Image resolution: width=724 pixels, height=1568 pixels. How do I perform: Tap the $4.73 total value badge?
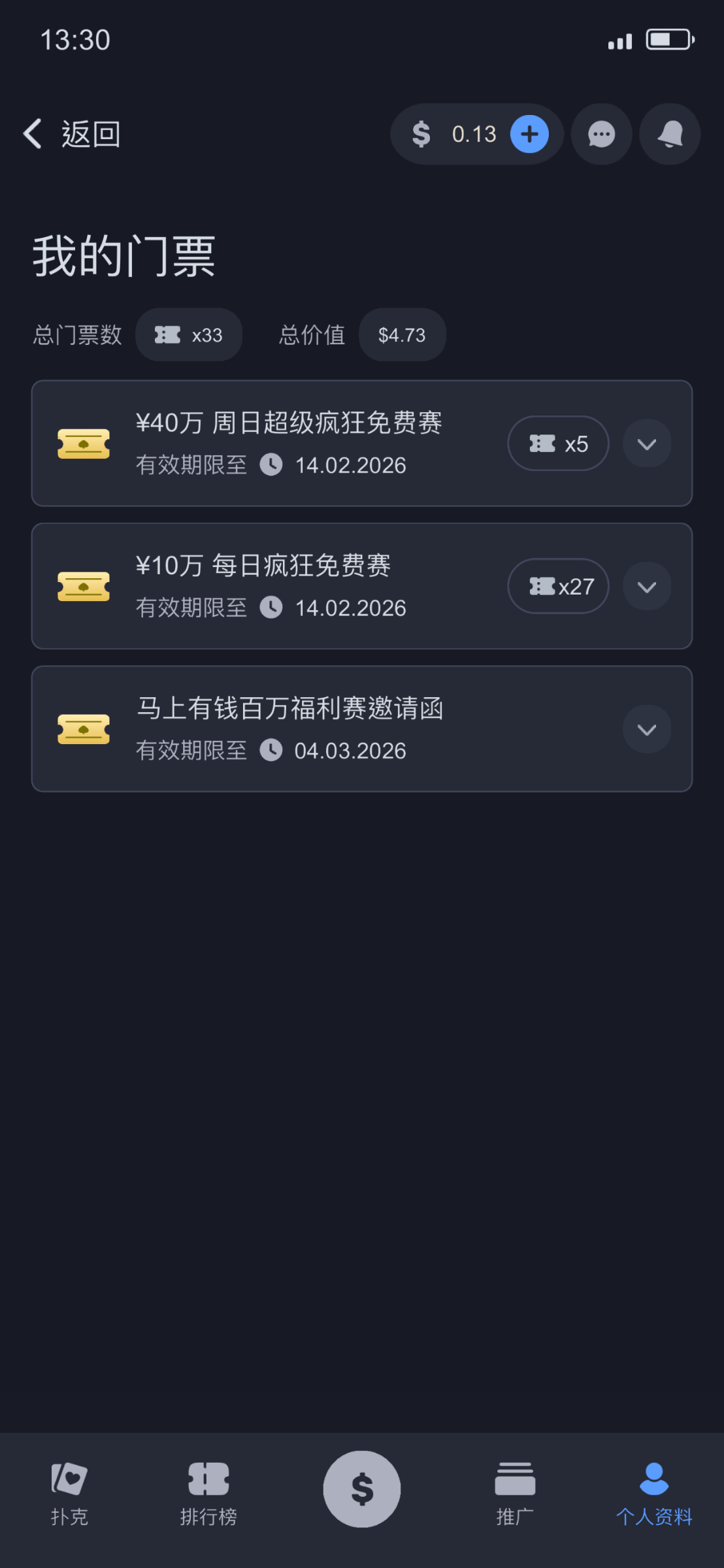point(402,335)
